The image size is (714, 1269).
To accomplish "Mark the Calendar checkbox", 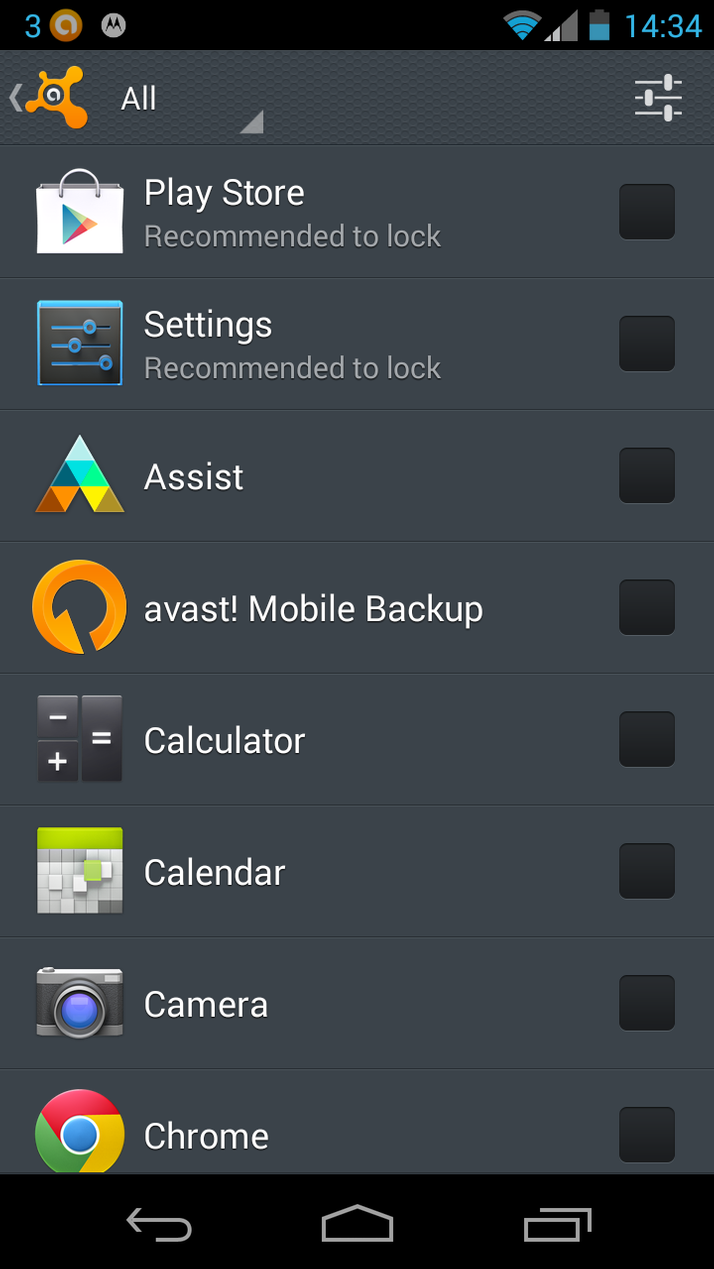I will [x=647, y=872].
